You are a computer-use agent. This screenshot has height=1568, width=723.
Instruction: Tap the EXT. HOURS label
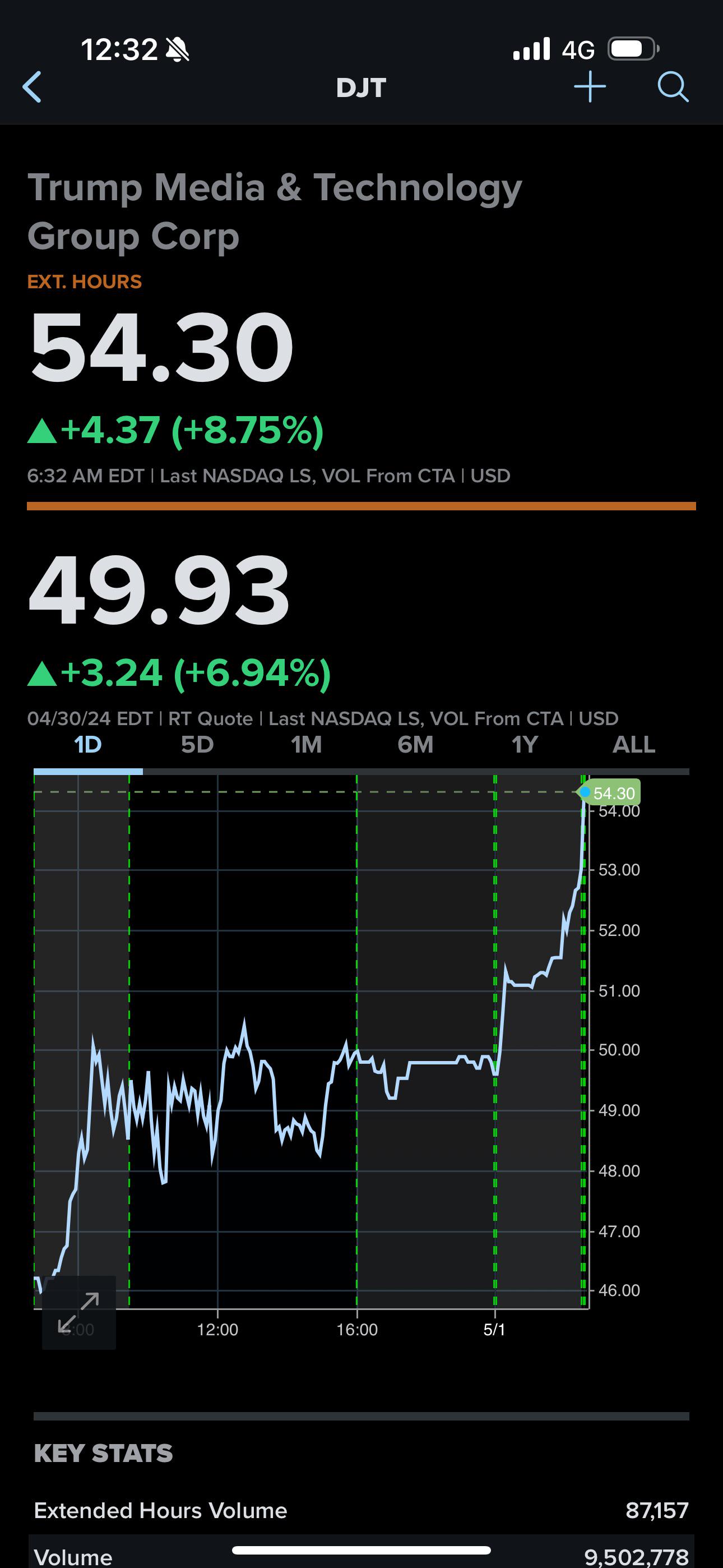click(x=85, y=282)
